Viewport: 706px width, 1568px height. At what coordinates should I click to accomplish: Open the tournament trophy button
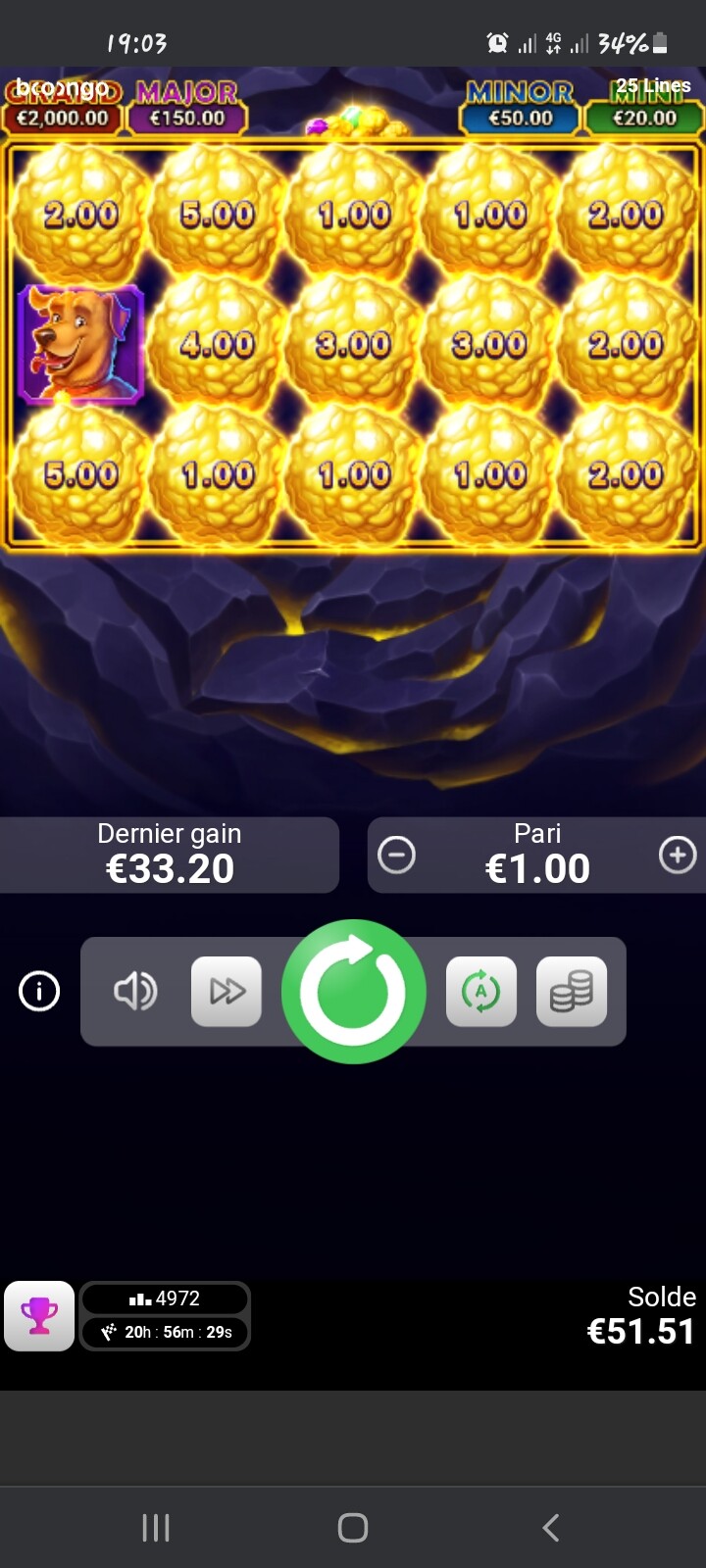39,1316
